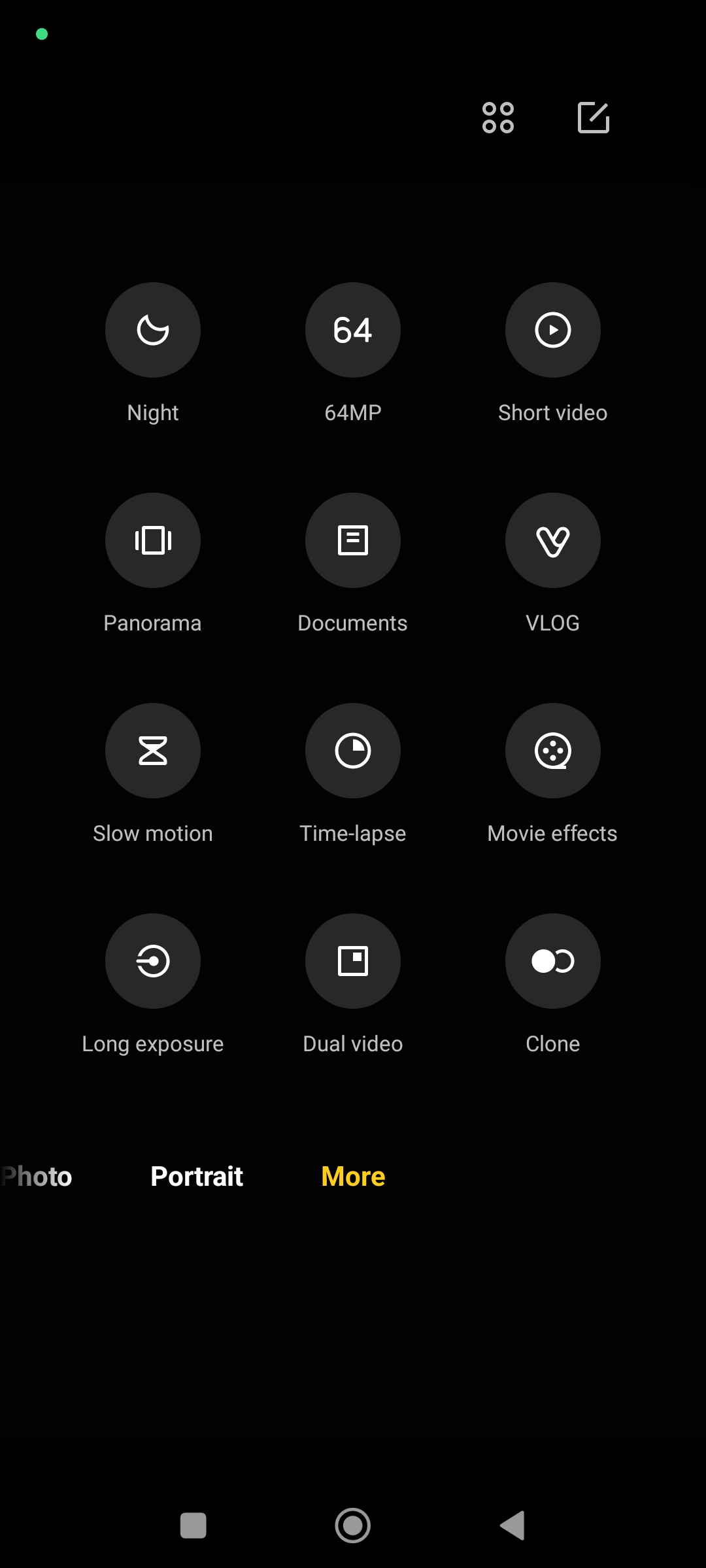Open Short video mode
Screen dimensions: 706x1568
click(x=553, y=330)
